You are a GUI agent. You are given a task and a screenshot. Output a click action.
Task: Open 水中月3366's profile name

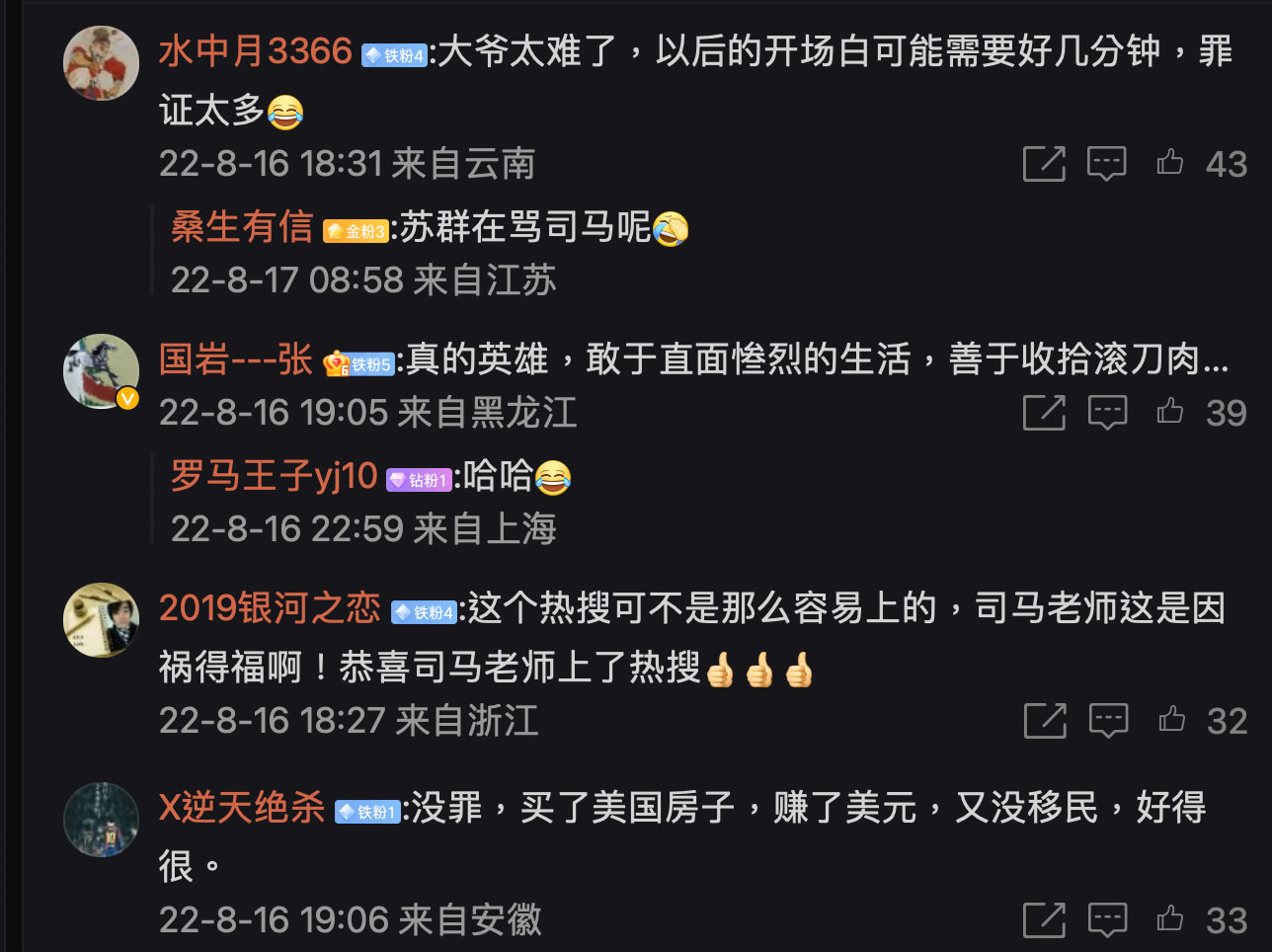pyautogui.click(x=255, y=51)
